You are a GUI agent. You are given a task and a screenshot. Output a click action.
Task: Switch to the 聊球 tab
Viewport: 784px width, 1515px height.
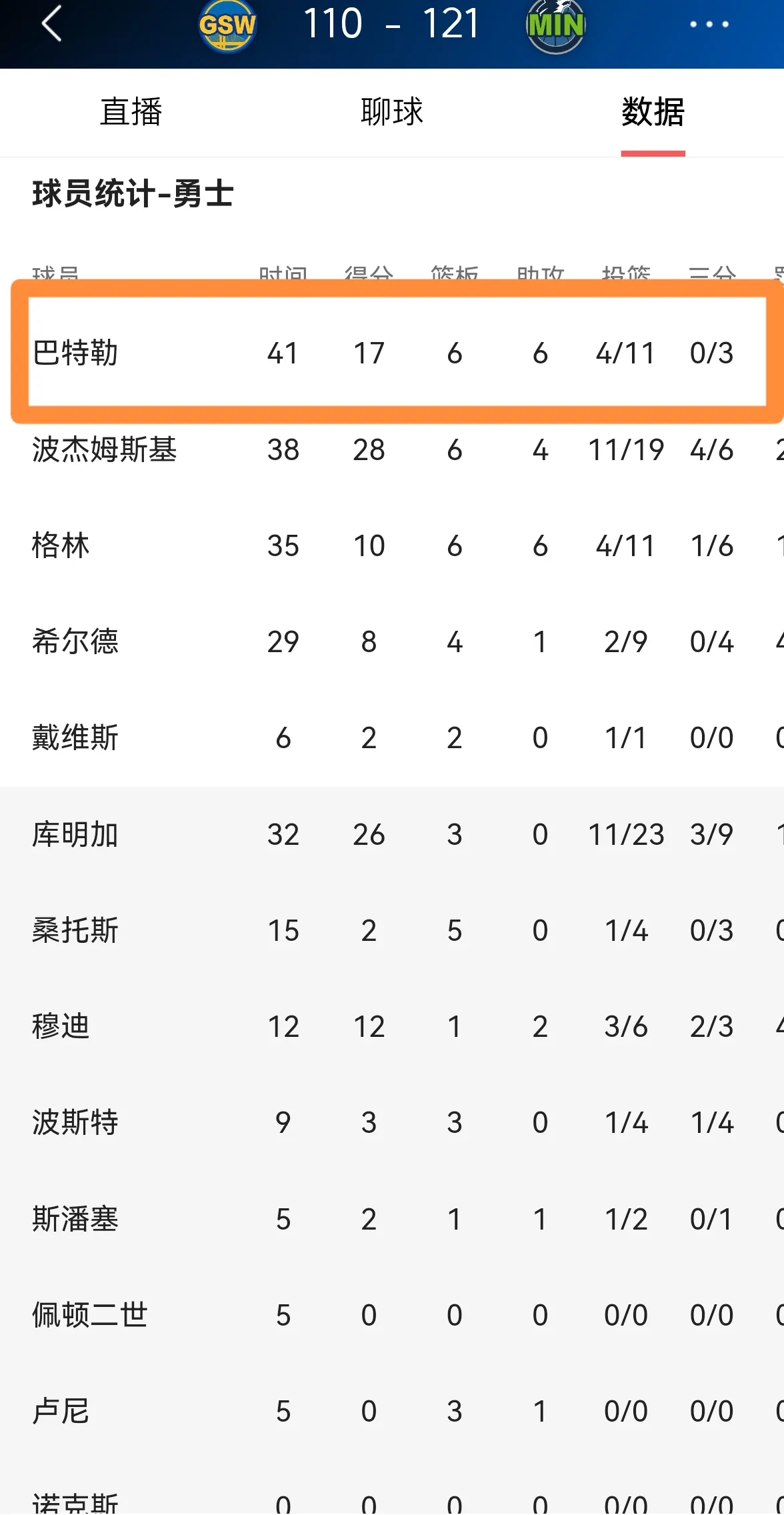pyautogui.click(x=391, y=111)
